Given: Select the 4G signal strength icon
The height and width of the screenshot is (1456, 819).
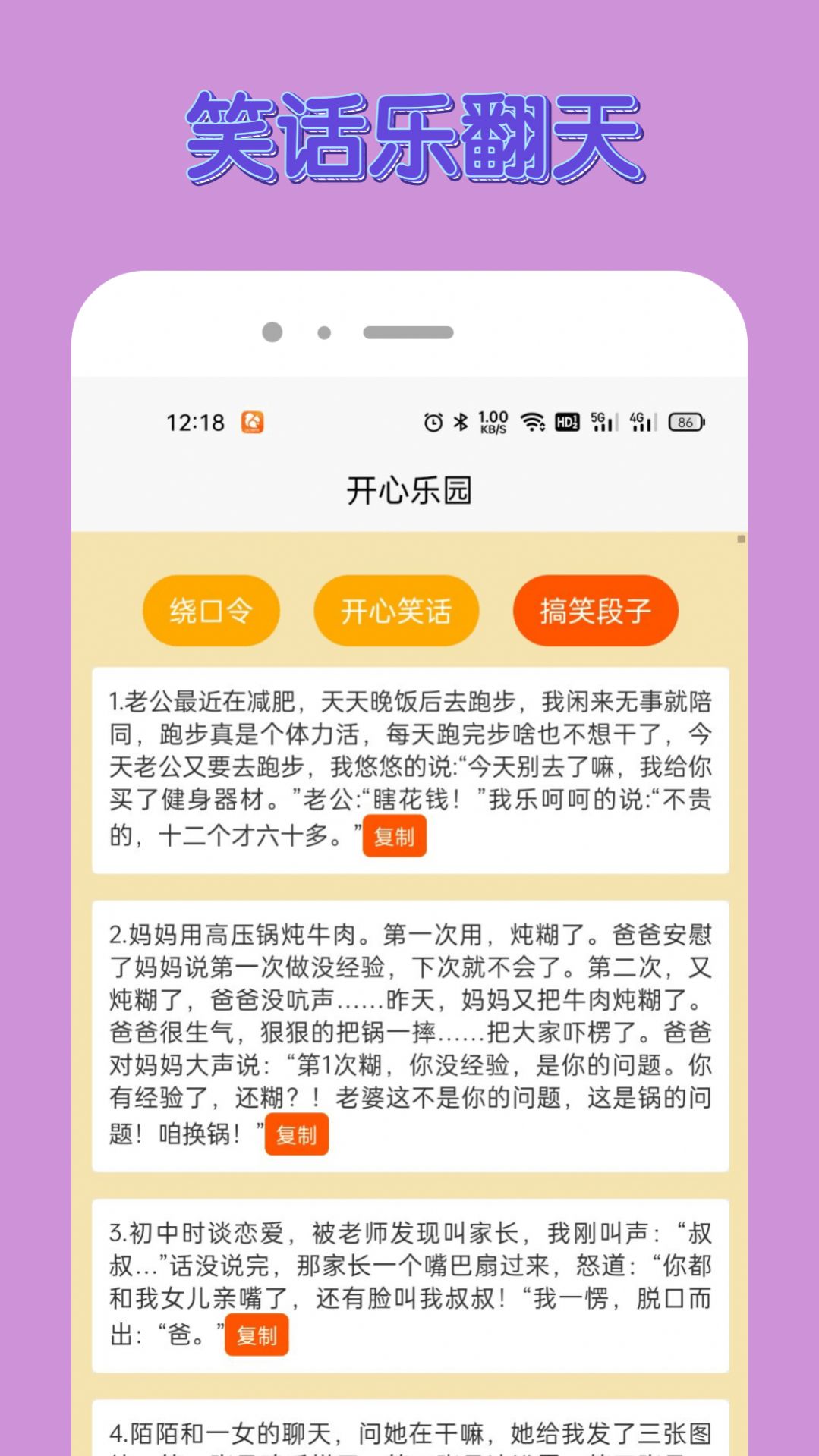Looking at the screenshot, I should (642, 423).
